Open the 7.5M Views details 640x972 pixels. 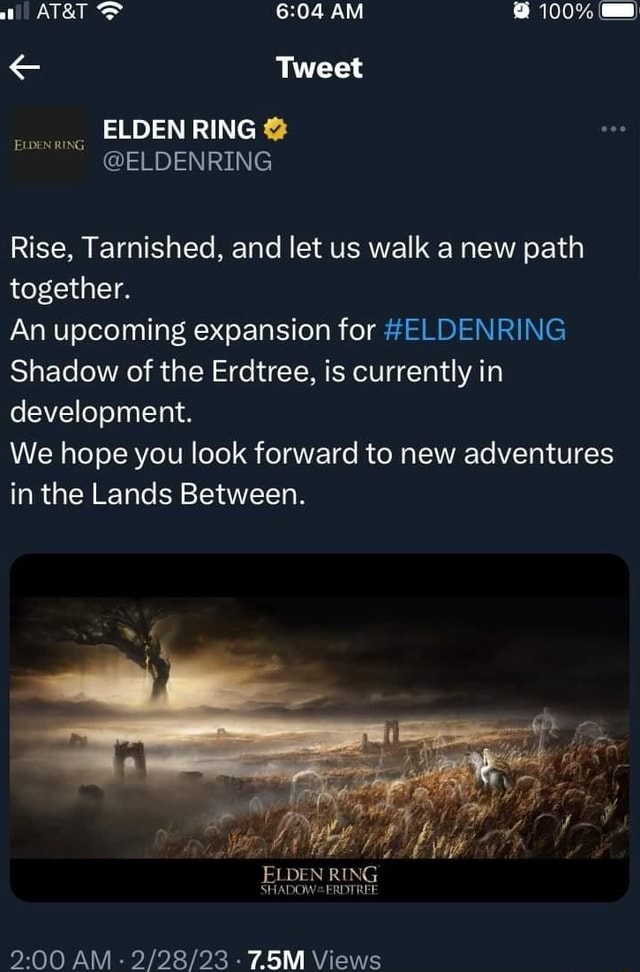point(314,959)
